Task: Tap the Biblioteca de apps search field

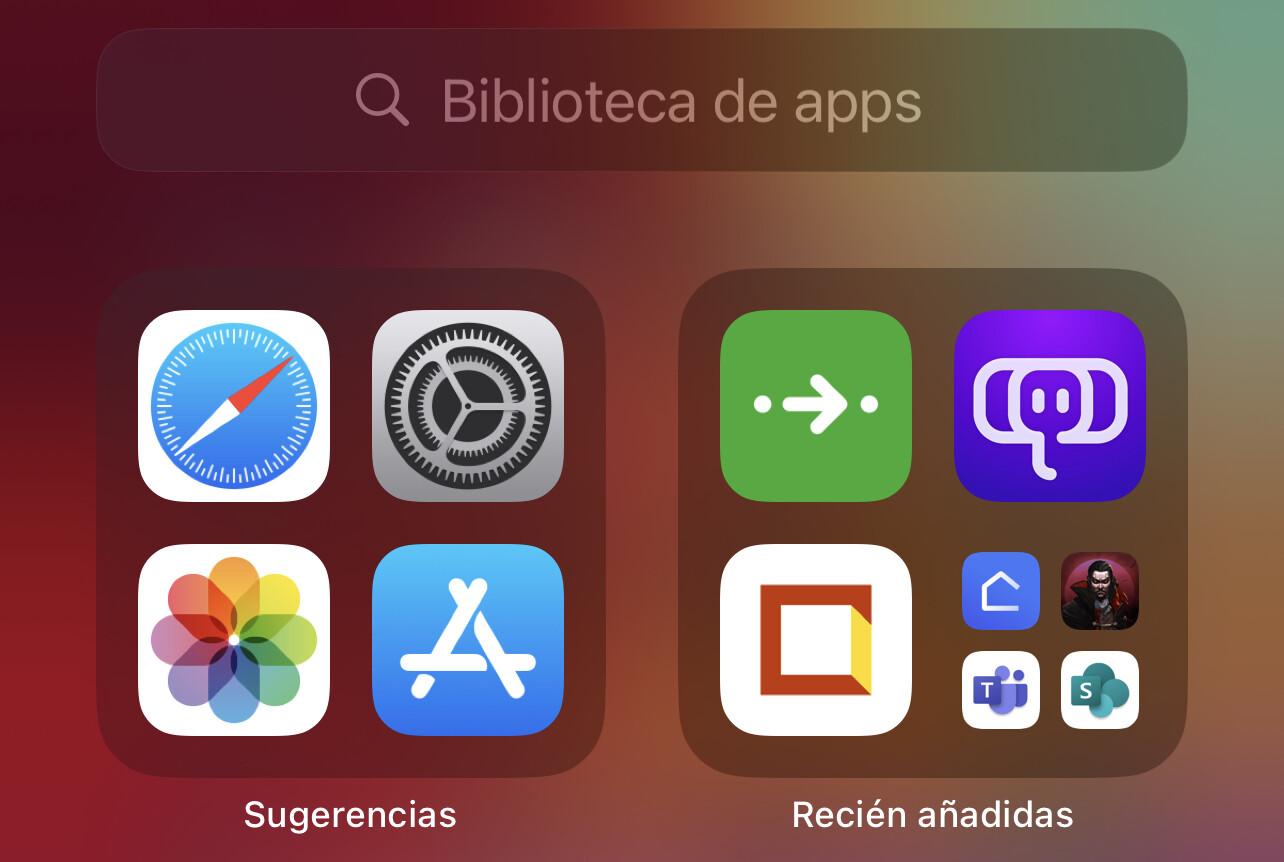Action: point(641,100)
